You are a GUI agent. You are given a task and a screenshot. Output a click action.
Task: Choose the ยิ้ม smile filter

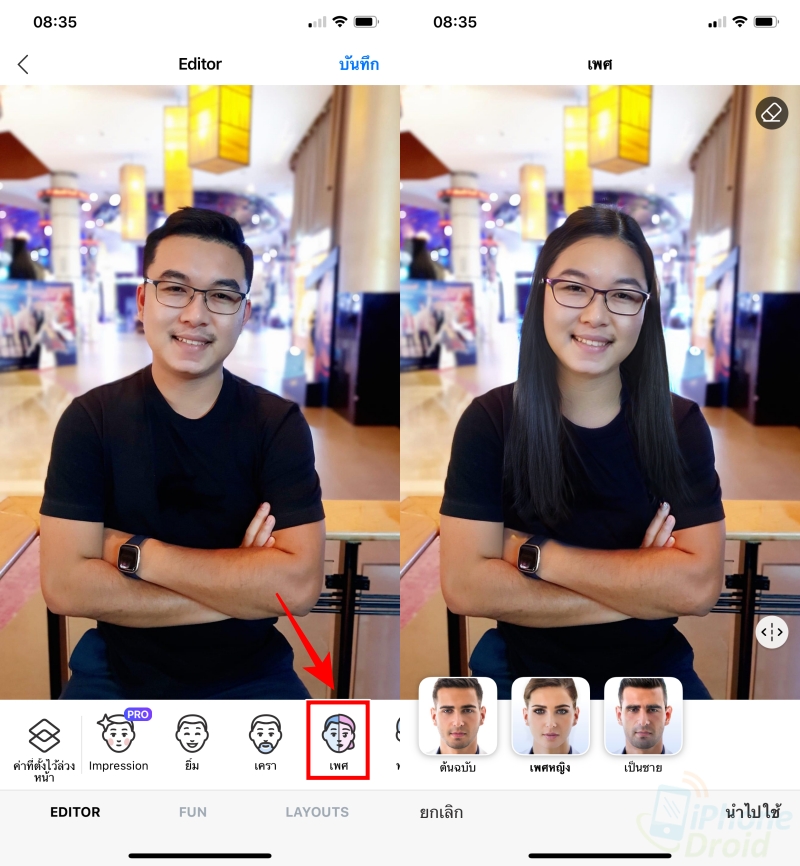tap(192, 740)
